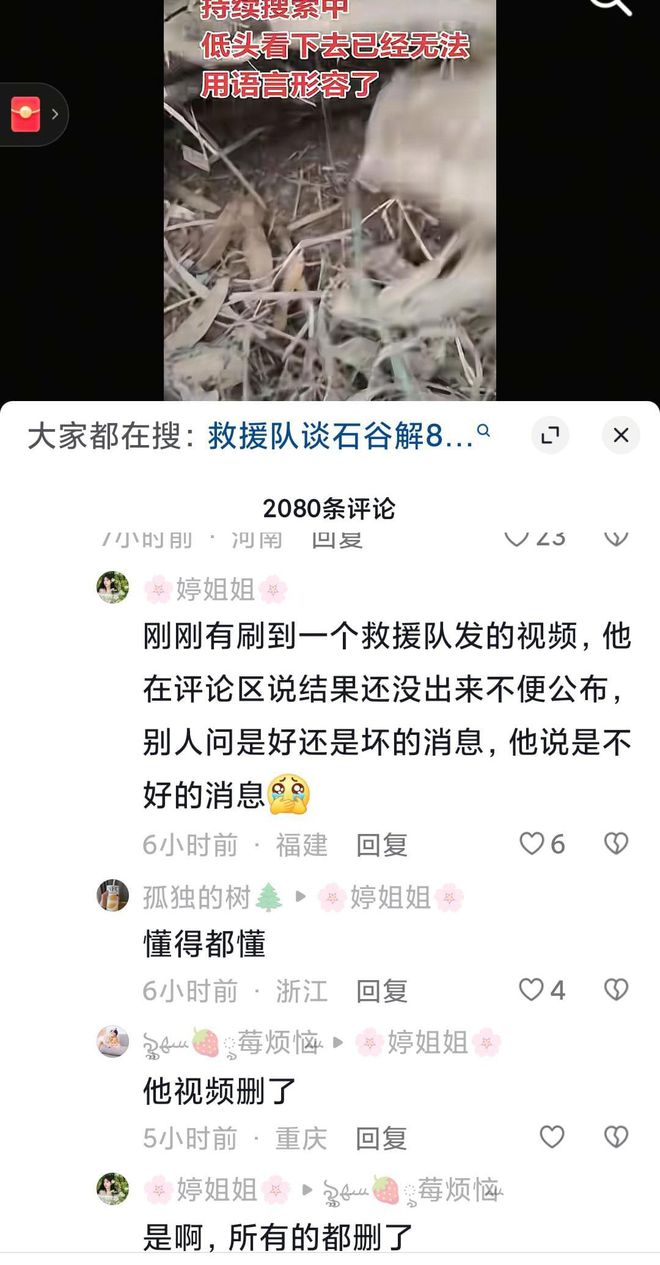Open 孤独的树's profile avatar
Image resolution: width=660 pixels, height=1265 pixels.
112,895
